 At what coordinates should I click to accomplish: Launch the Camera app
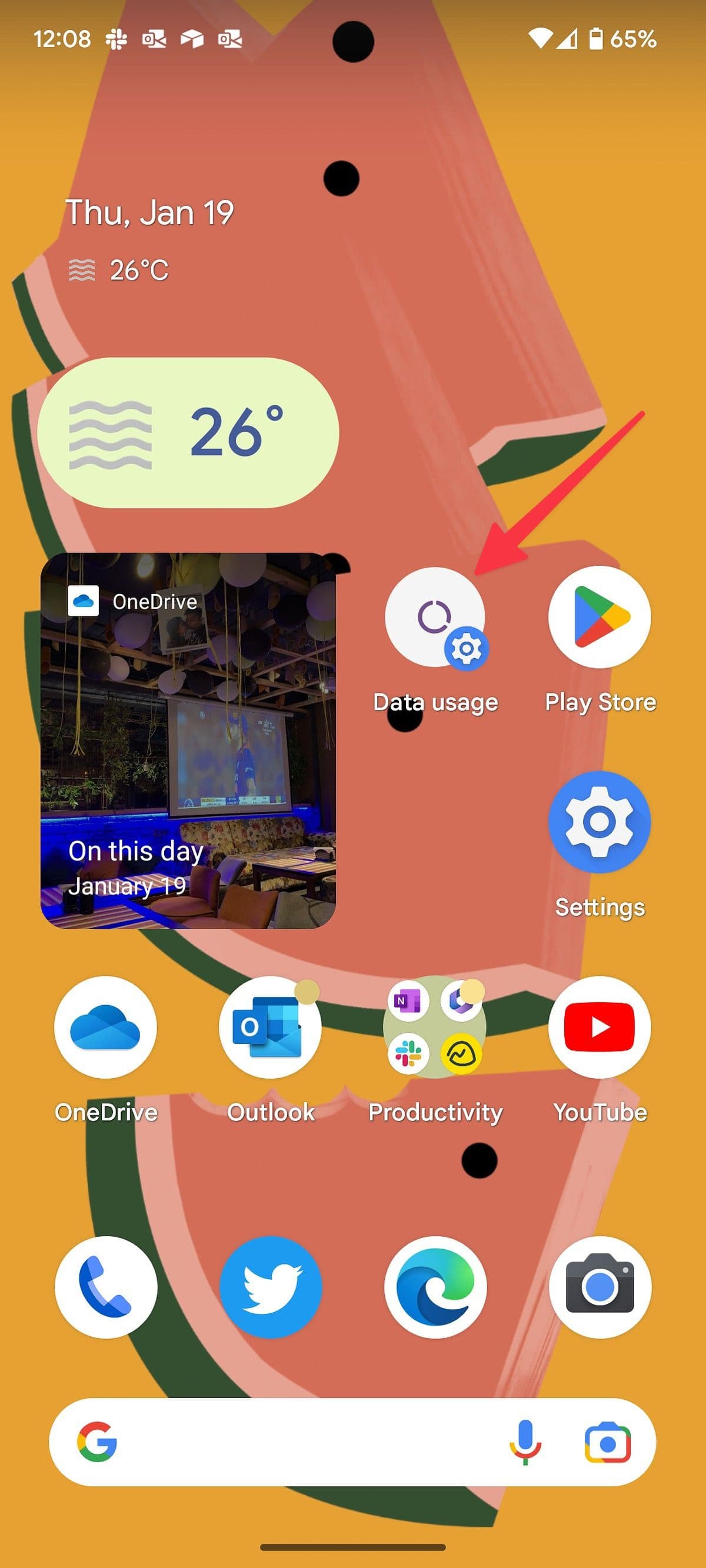click(x=600, y=1287)
